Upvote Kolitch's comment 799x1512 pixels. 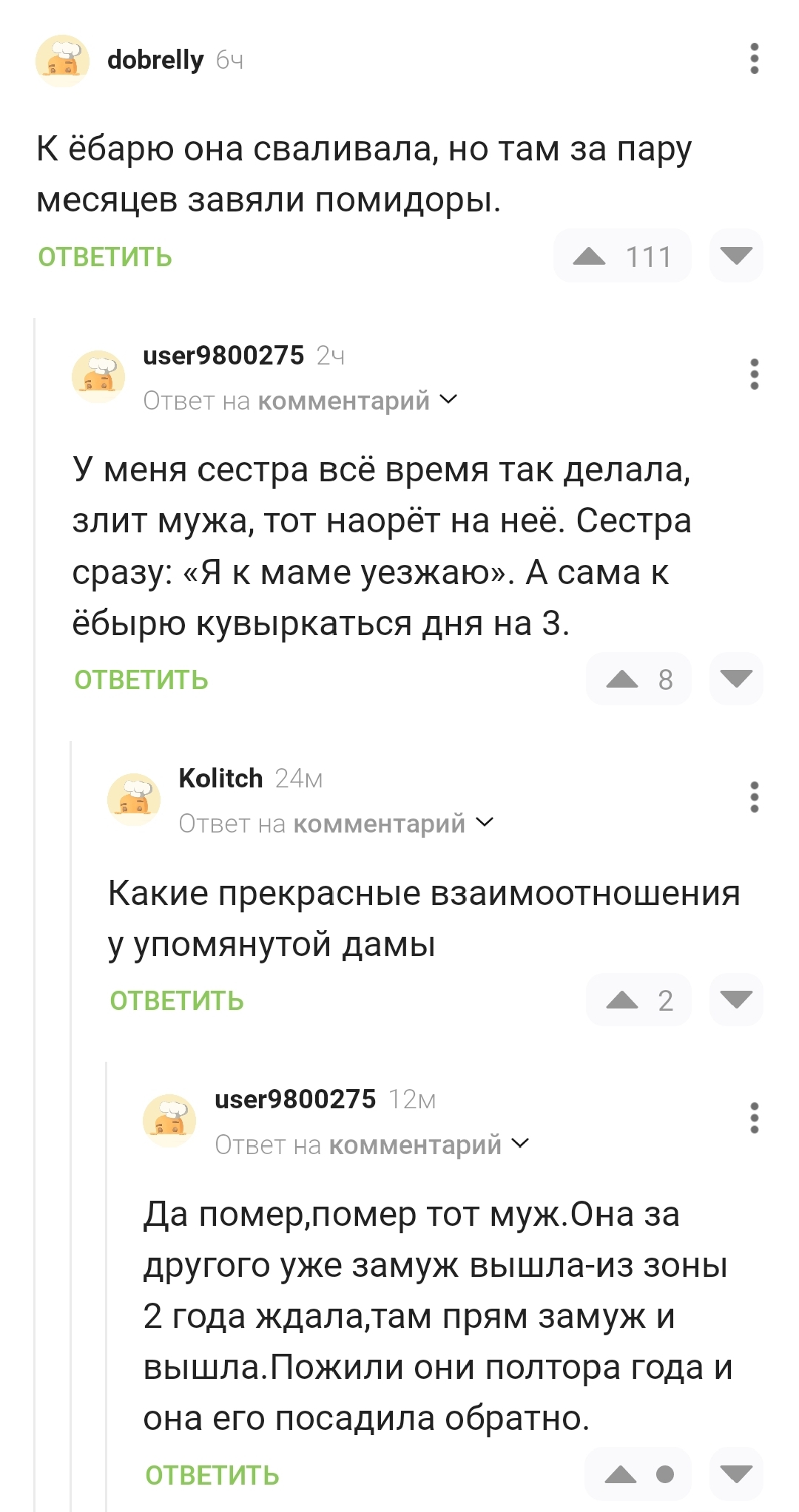pyautogui.click(x=622, y=1000)
